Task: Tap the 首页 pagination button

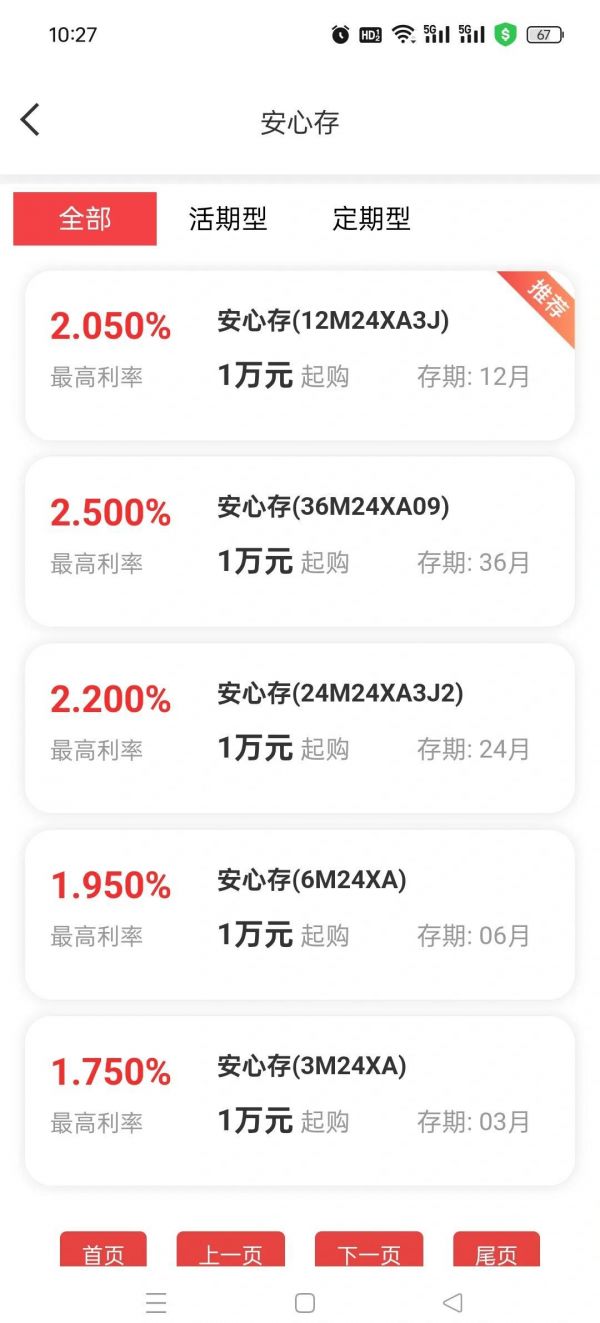Action: point(103,1250)
